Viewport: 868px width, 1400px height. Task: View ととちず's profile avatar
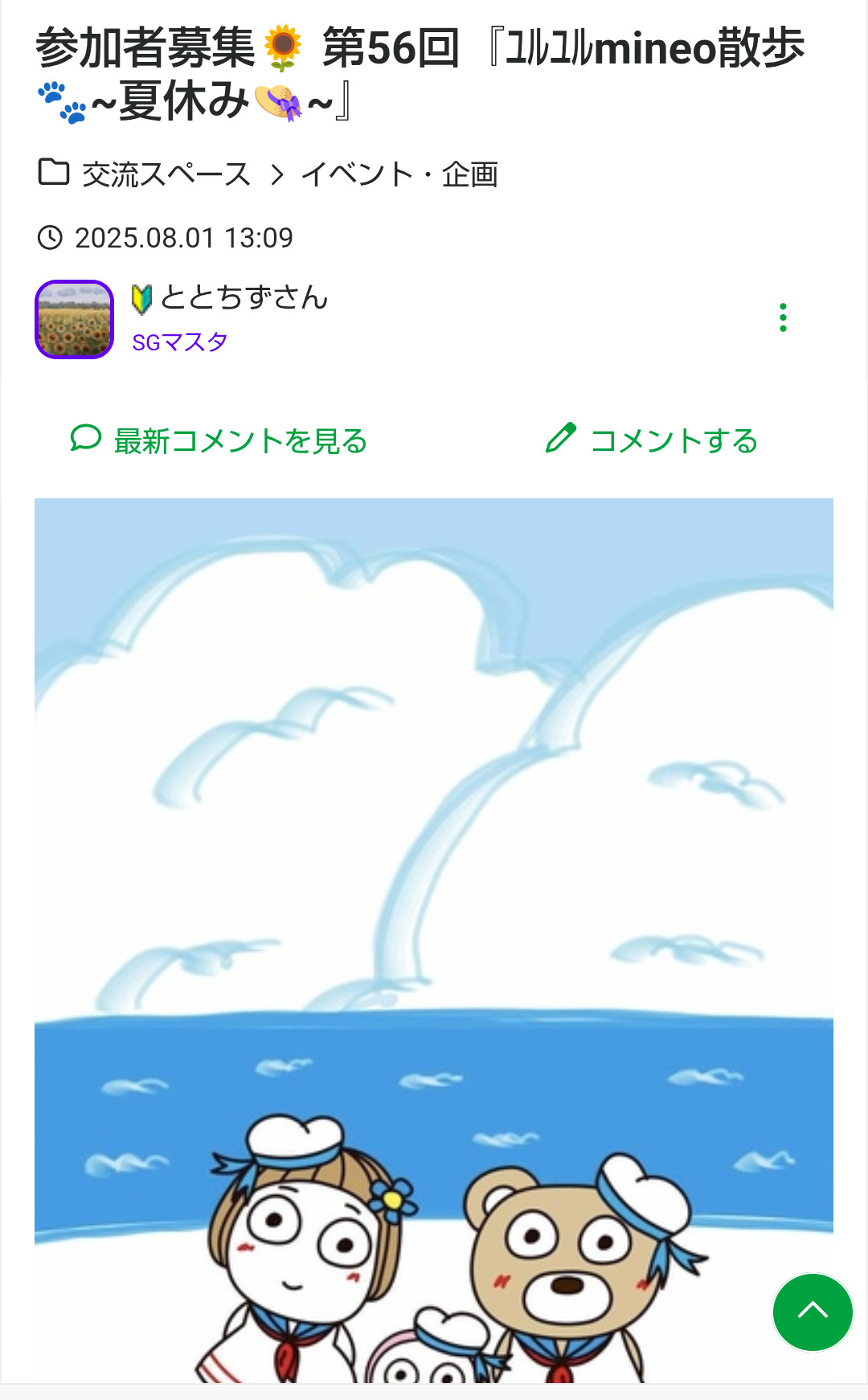coord(75,319)
